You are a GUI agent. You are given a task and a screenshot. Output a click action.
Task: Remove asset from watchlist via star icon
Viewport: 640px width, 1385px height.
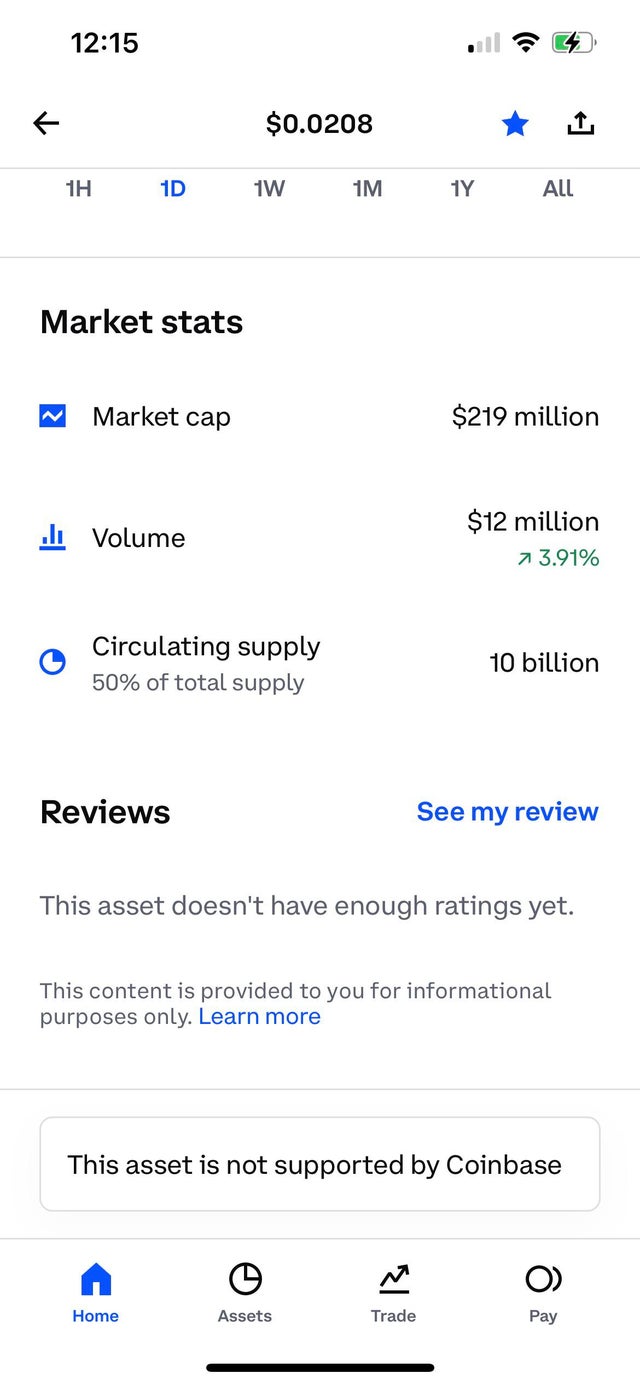[515, 124]
